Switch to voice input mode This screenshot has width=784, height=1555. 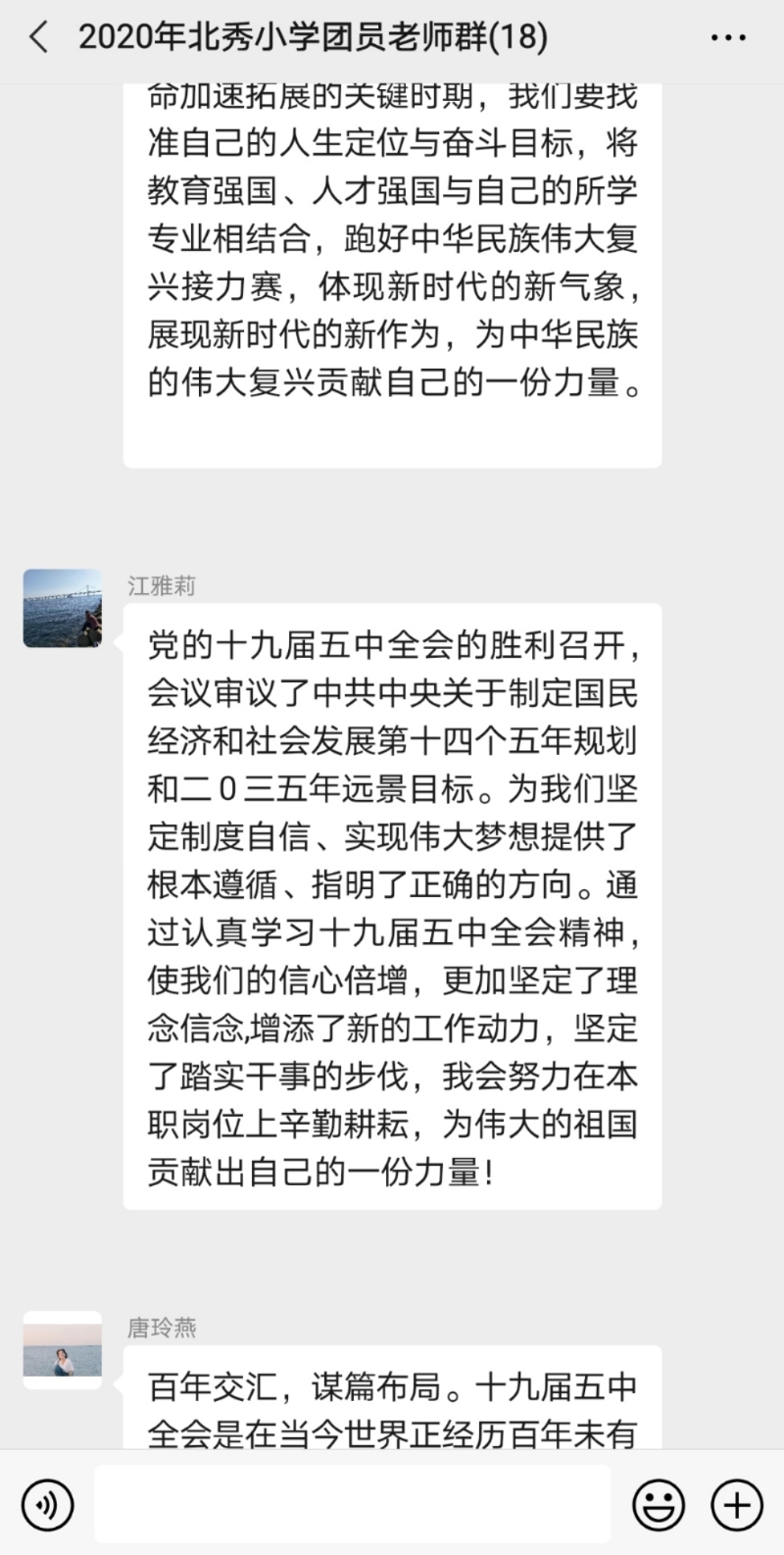(47, 1503)
